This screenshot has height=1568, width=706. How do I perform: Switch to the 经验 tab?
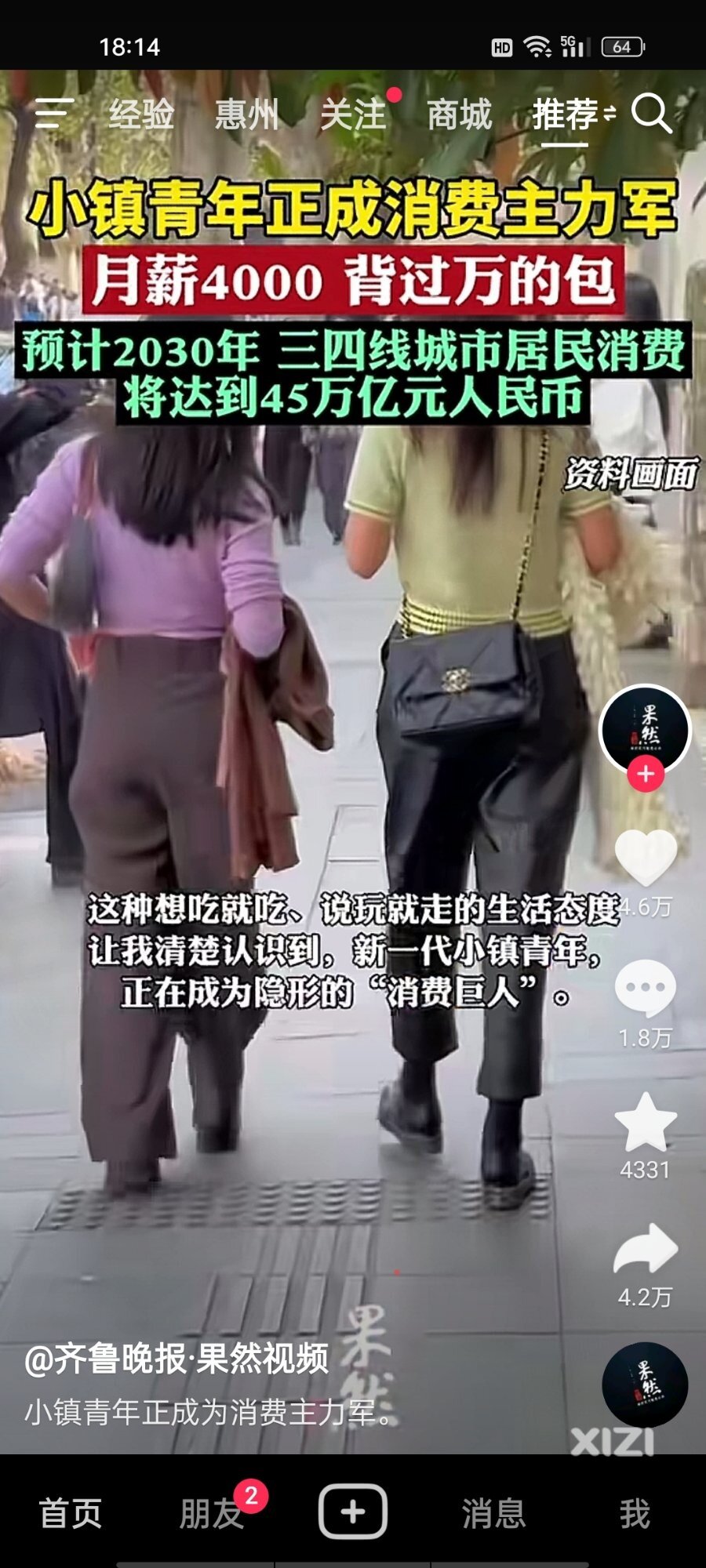coord(141,114)
